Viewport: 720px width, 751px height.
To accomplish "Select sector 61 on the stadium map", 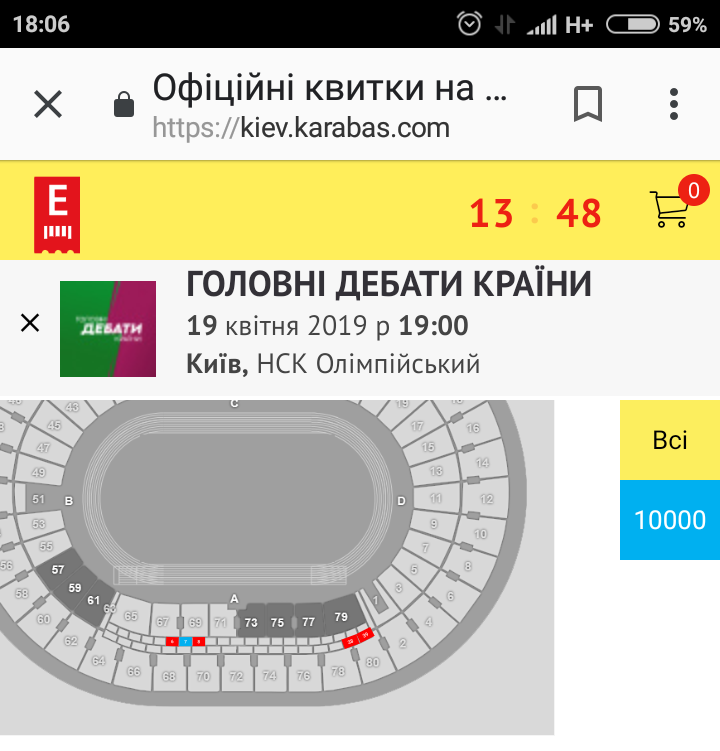I will click(94, 601).
